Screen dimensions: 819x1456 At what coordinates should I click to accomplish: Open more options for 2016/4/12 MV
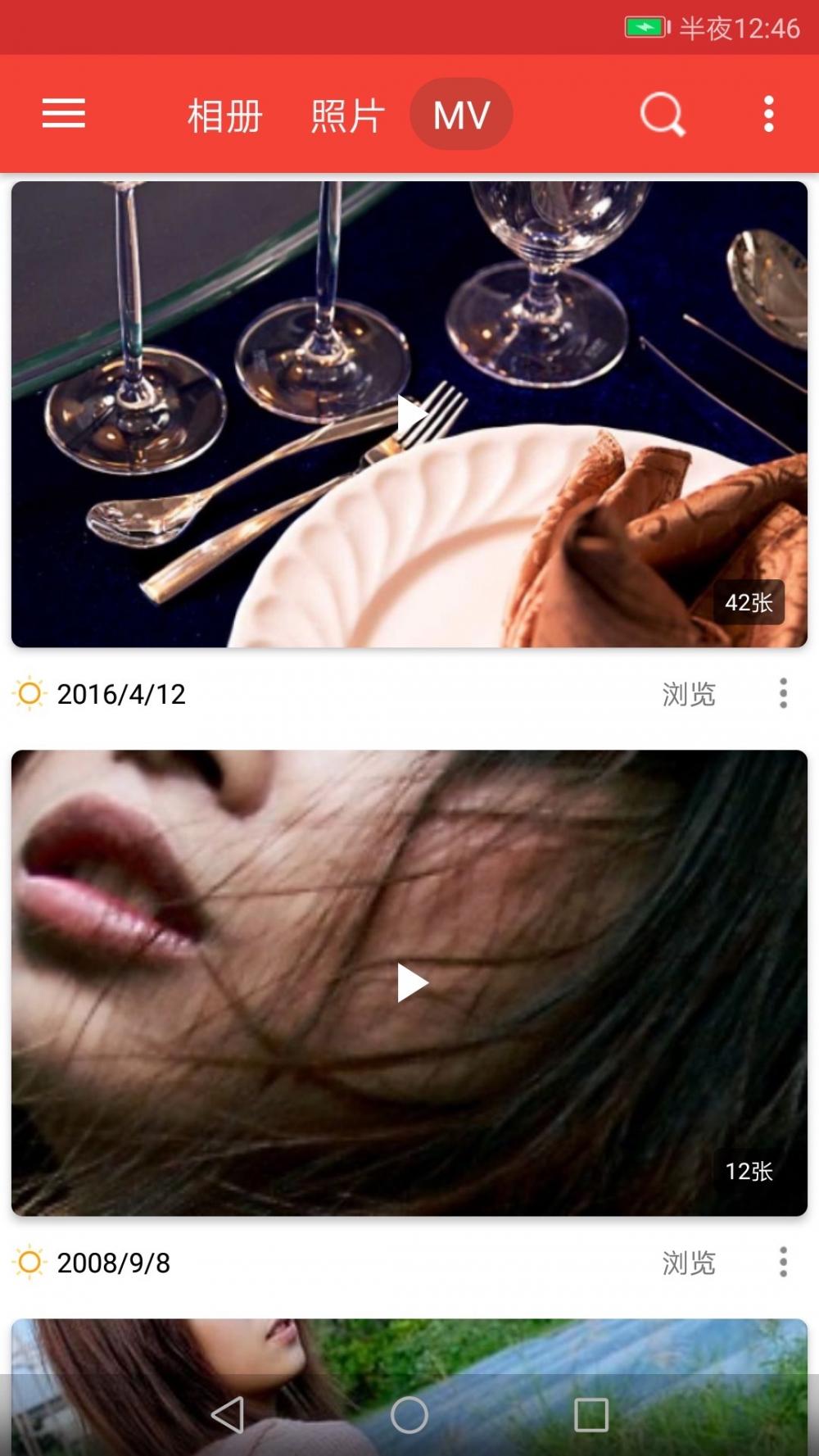click(x=783, y=693)
